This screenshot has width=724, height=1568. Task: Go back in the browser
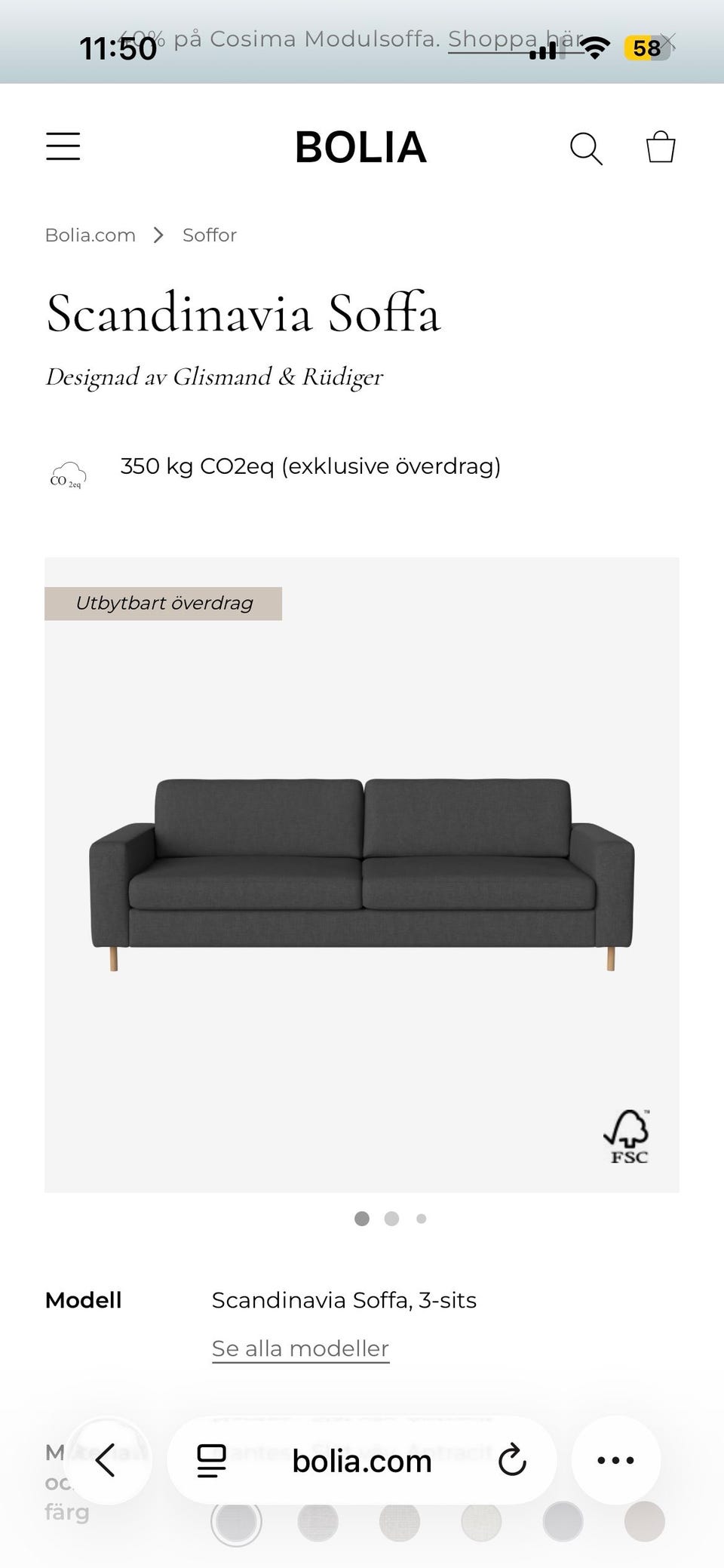pos(106,1460)
